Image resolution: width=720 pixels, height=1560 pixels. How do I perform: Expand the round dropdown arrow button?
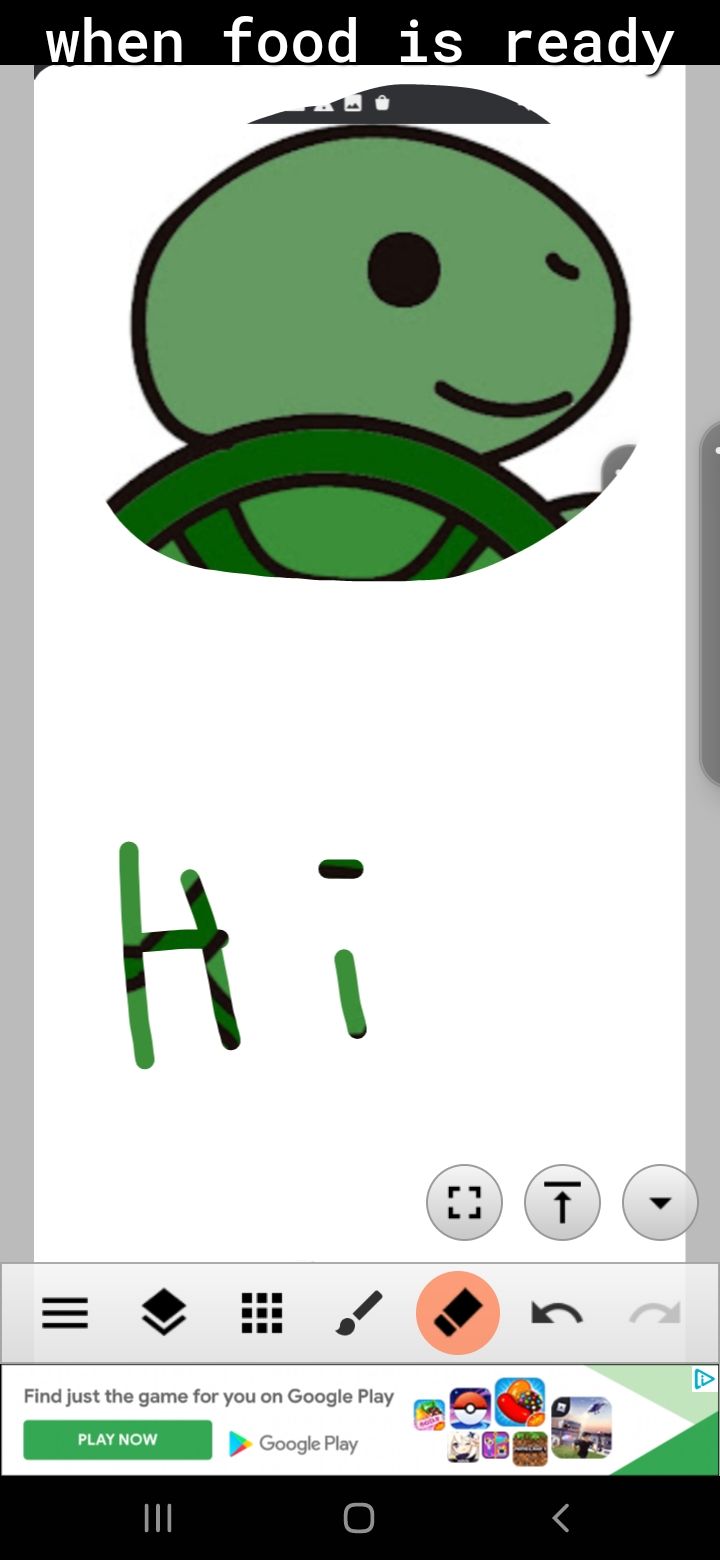[660, 1202]
